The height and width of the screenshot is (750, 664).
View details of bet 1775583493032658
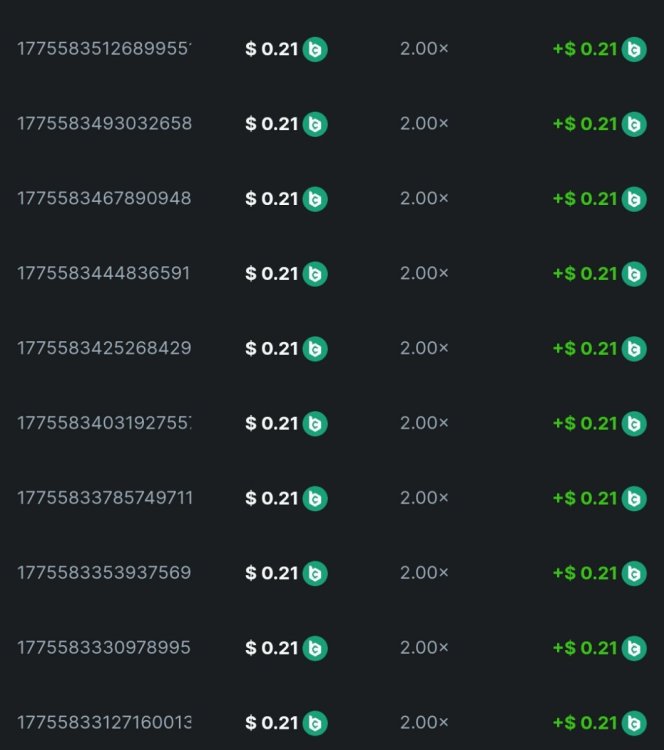[104, 124]
